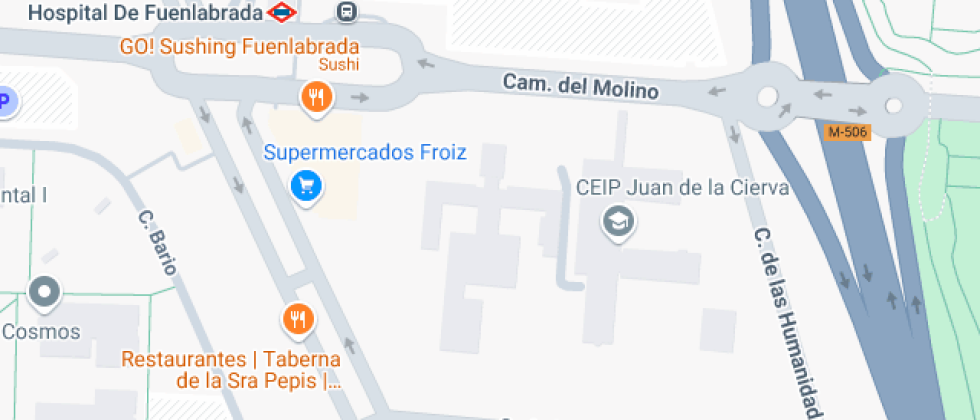Screen dimensions: 980x420
Task: Open GO! Sushing Fuenlabrada restaurant pin
Action: click(x=316, y=97)
